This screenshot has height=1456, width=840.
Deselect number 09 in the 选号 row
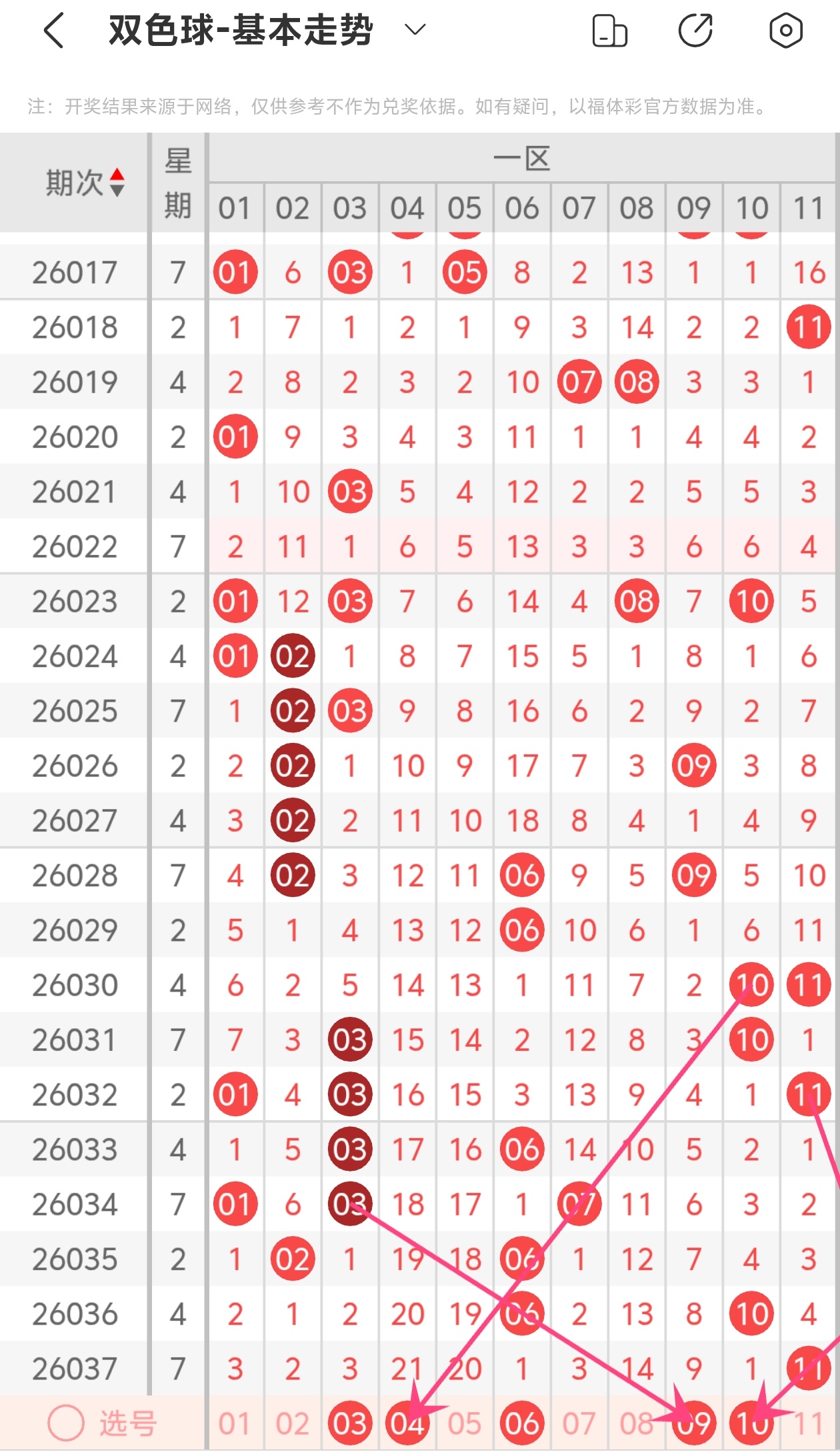694,1424
